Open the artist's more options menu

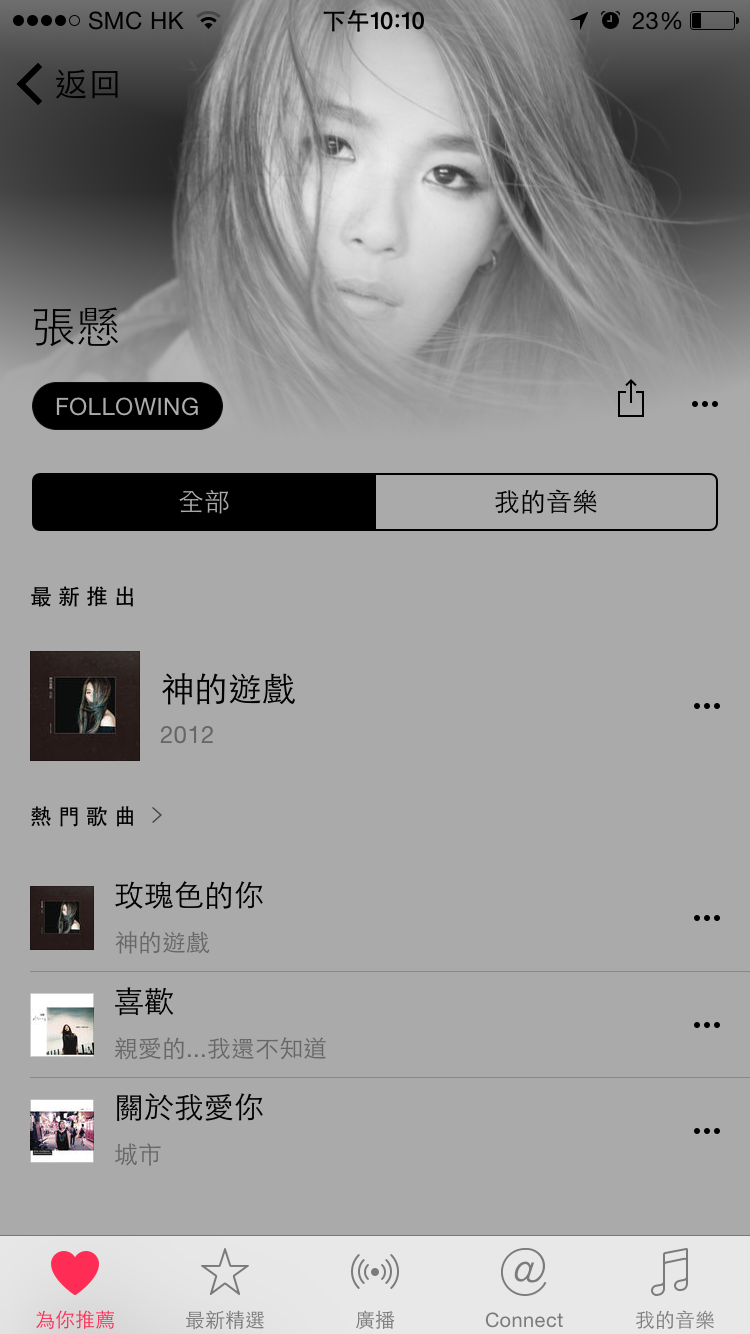tap(705, 404)
